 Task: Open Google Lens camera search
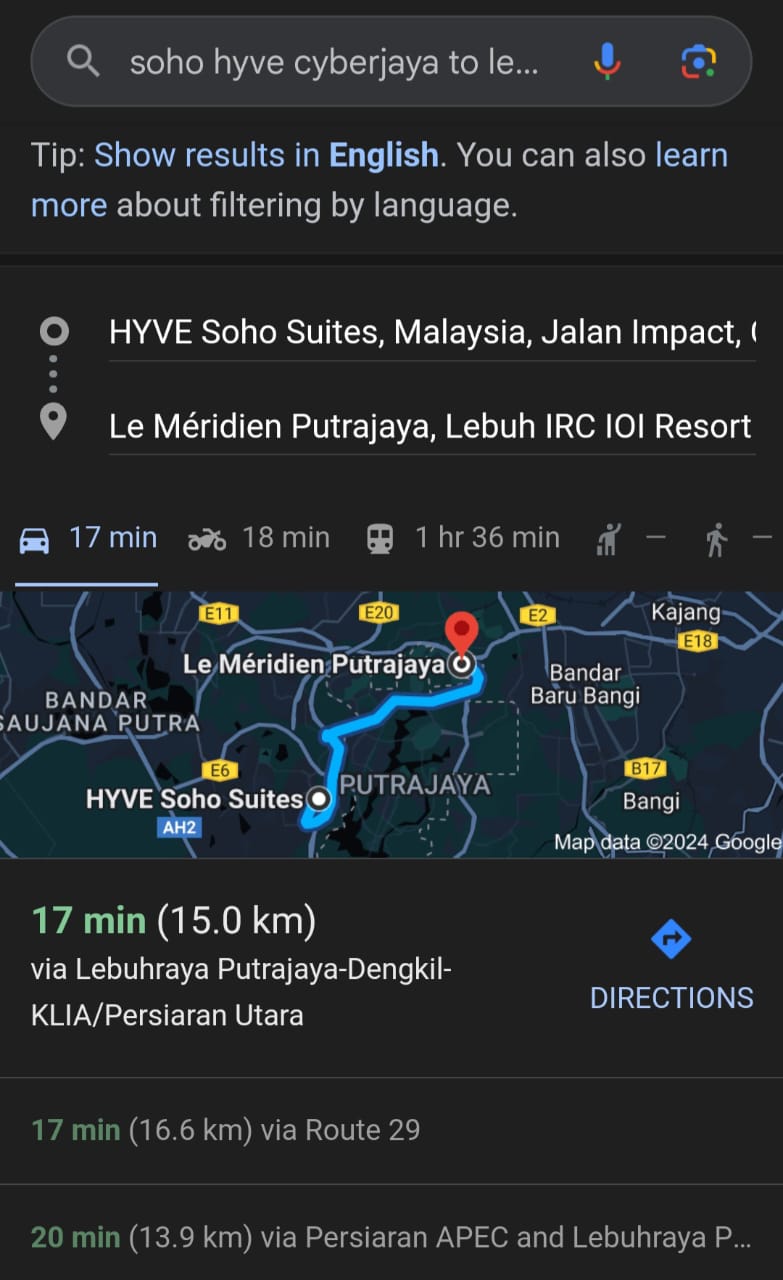point(698,62)
